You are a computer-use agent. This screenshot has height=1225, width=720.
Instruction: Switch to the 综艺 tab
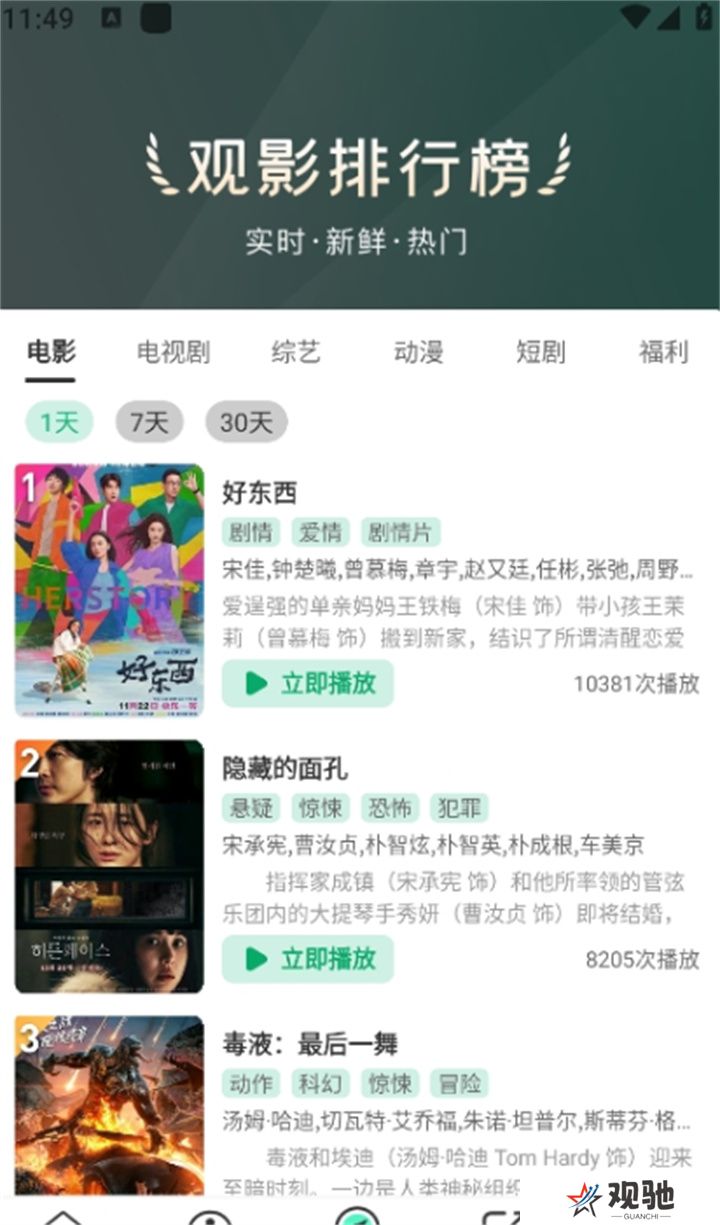295,352
